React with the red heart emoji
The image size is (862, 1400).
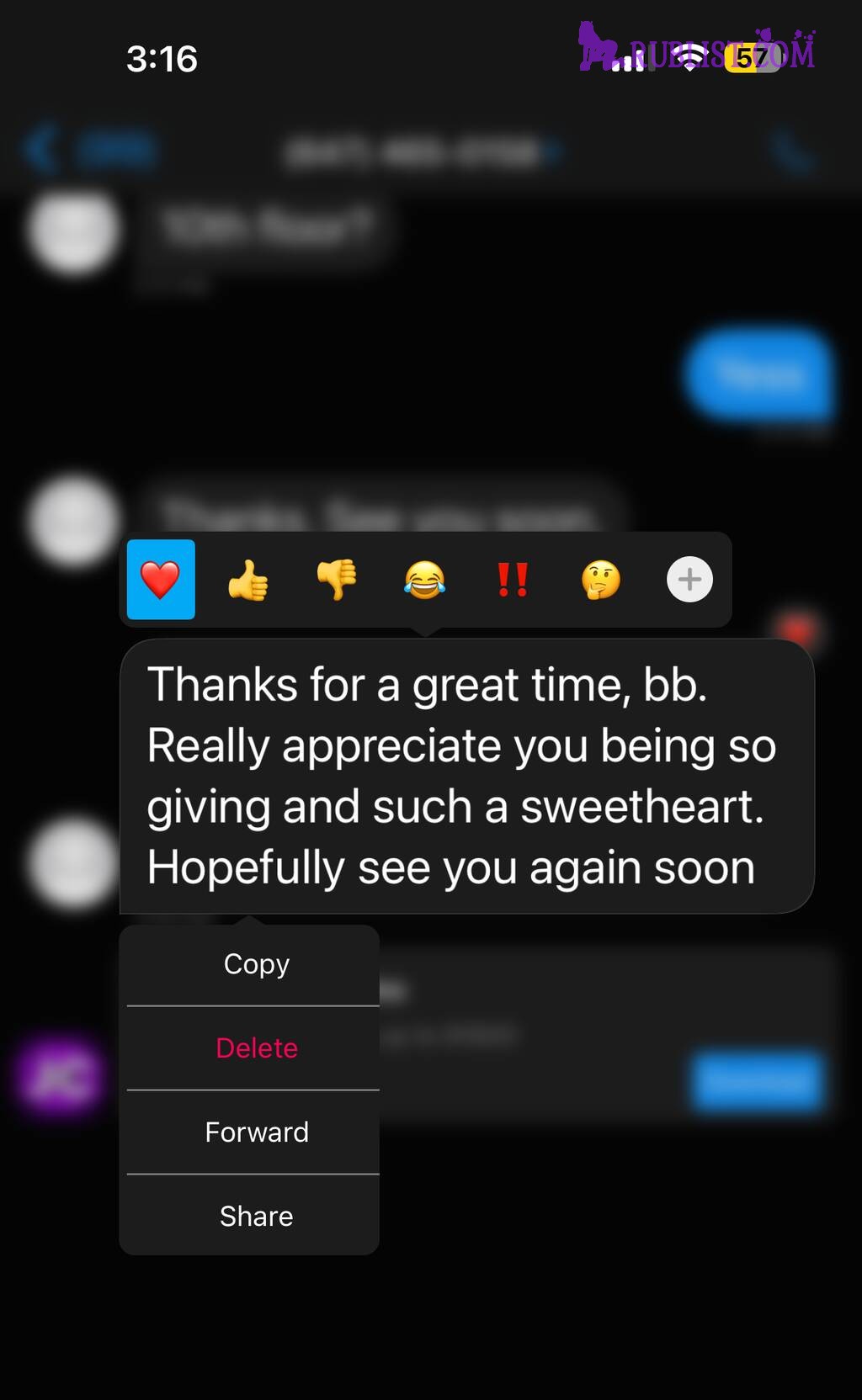tap(161, 580)
